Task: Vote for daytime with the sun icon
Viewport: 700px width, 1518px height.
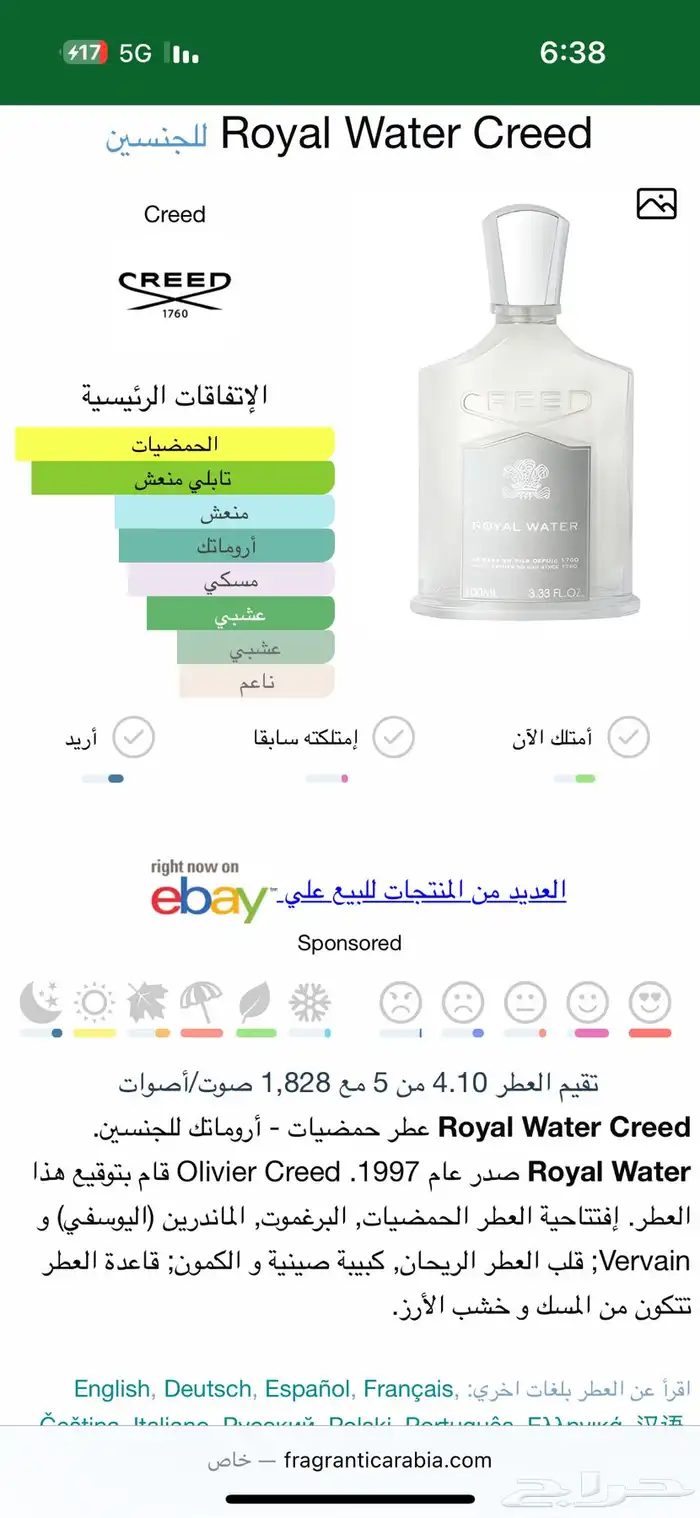Action: pos(94,1002)
